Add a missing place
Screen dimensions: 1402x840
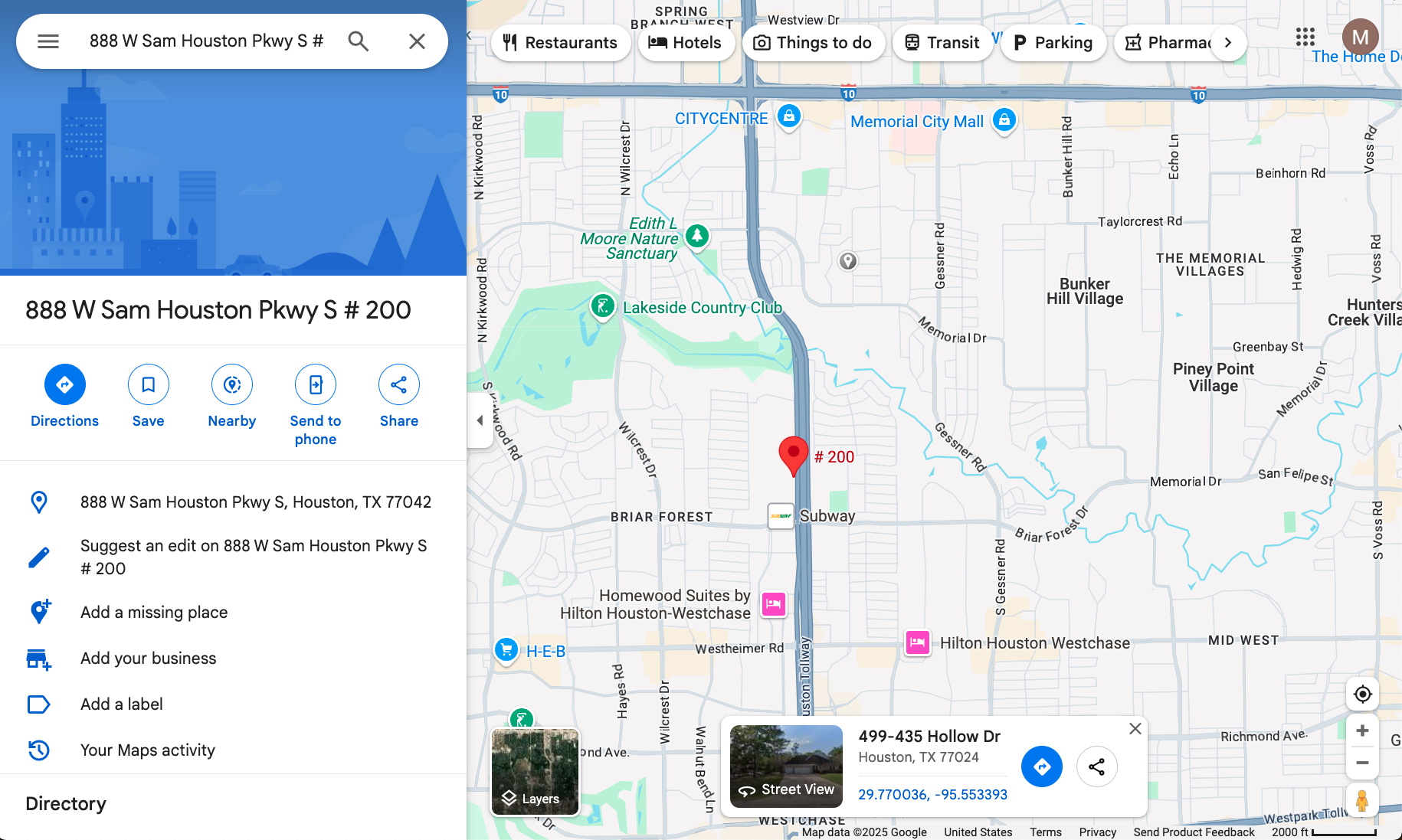click(x=154, y=613)
